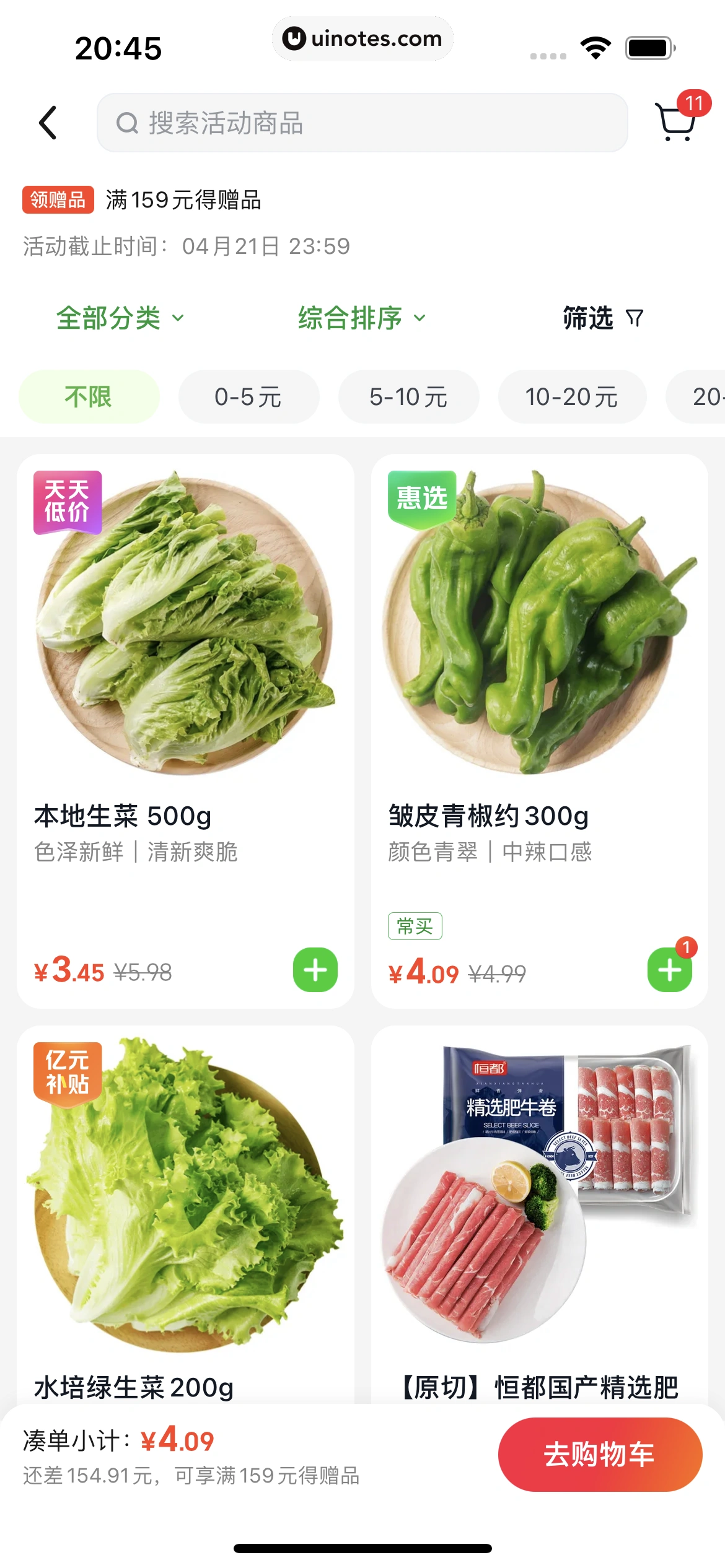Viewport: 725px width, 1568px height.
Task: Filter by 5-10元 price range
Action: 408,397
